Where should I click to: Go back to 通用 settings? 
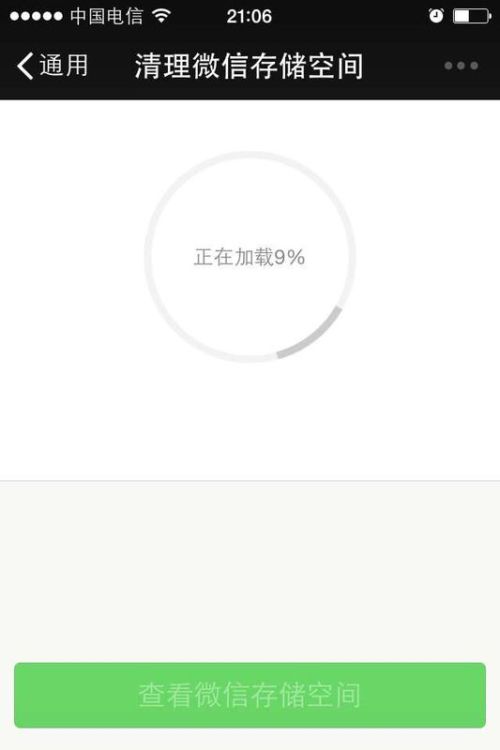53,66
